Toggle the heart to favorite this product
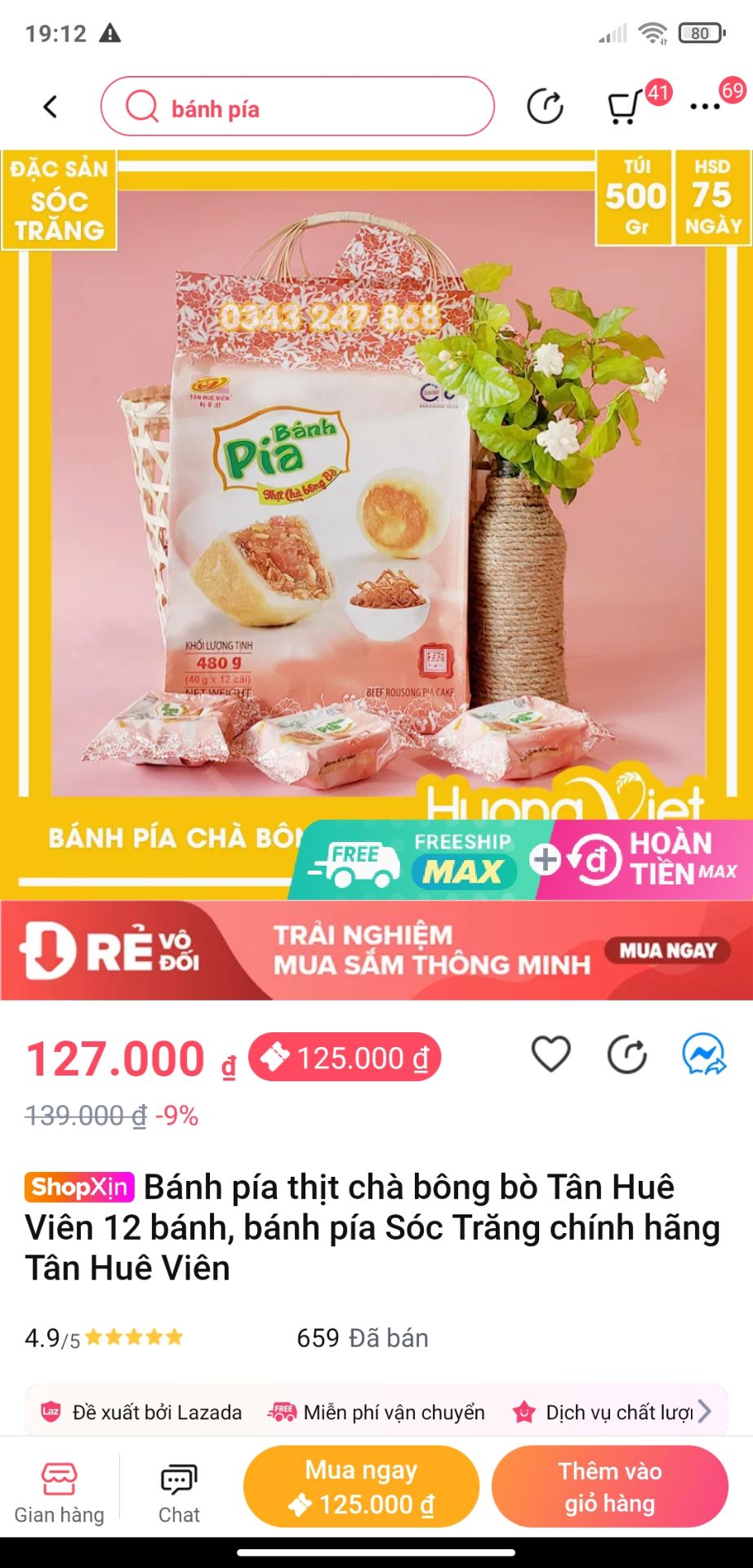Viewport: 753px width, 1568px height. 551,1053
